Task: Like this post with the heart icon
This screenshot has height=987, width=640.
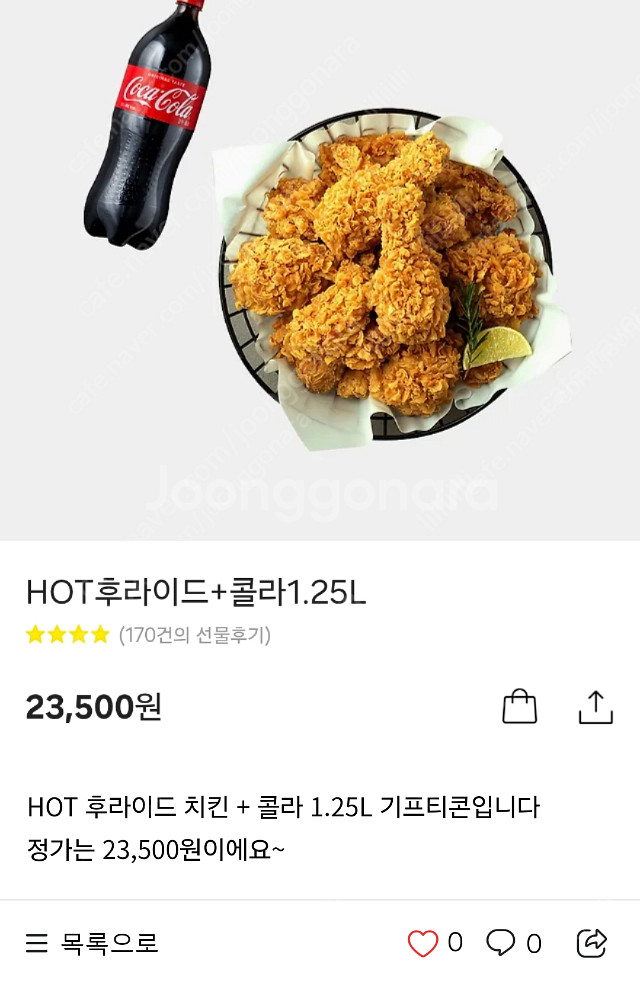Action: pyautogui.click(x=423, y=943)
